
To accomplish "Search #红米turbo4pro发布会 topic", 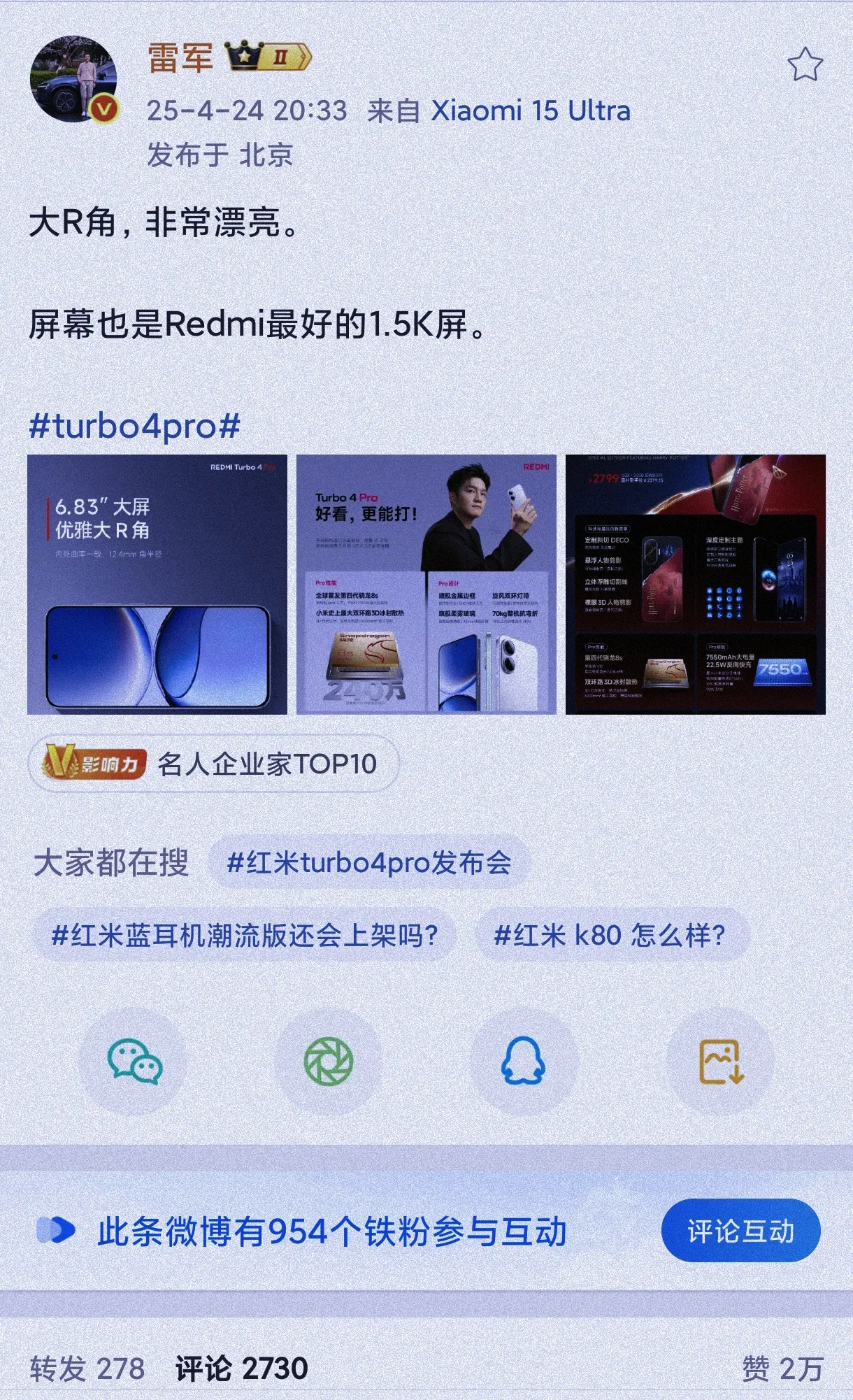I will point(368,862).
